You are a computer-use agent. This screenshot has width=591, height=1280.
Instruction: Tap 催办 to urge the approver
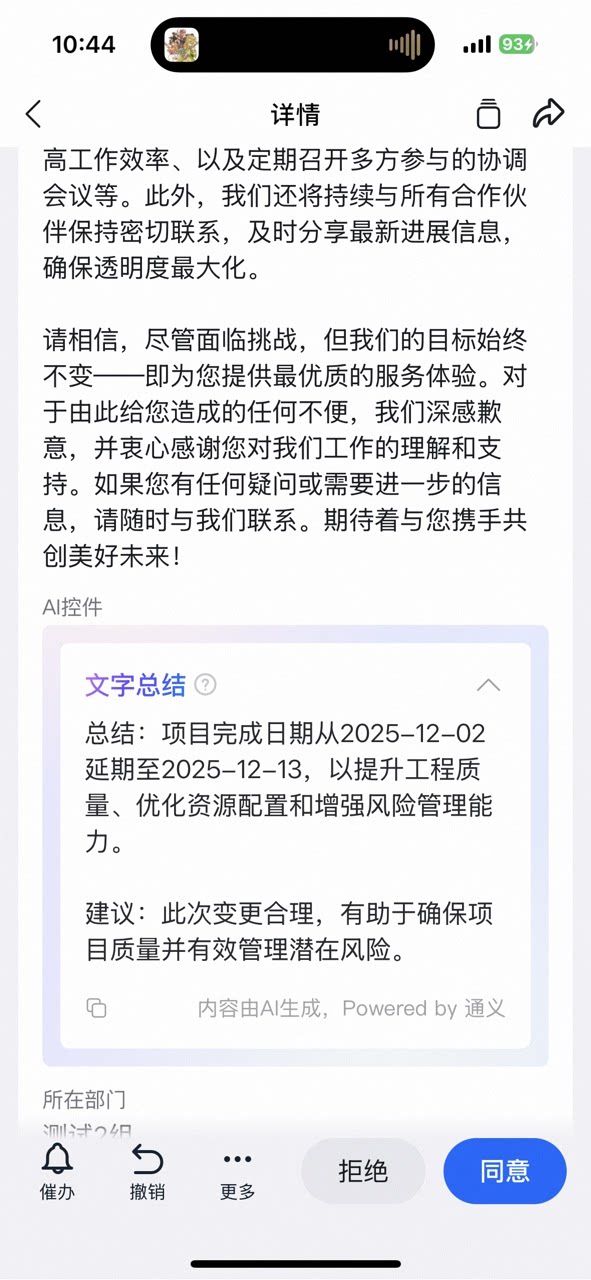click(x=57, y=1171)
